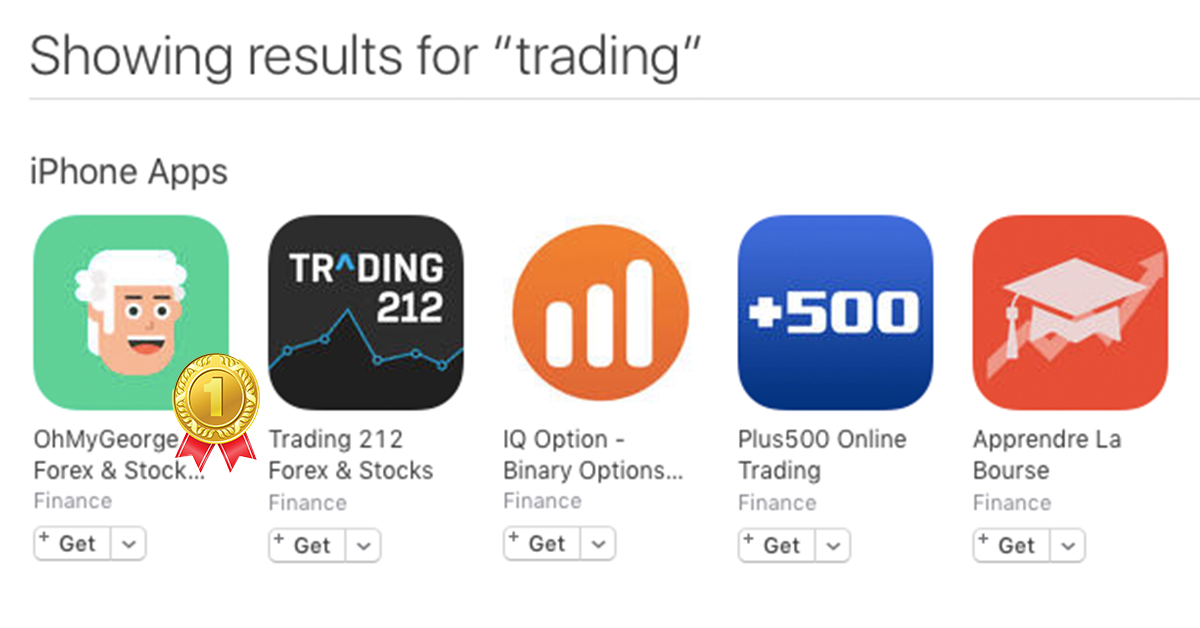This screenshot has height=628, width=1200.
Task: Get the Plus500 Online Trading app
Action: point(777,545)
